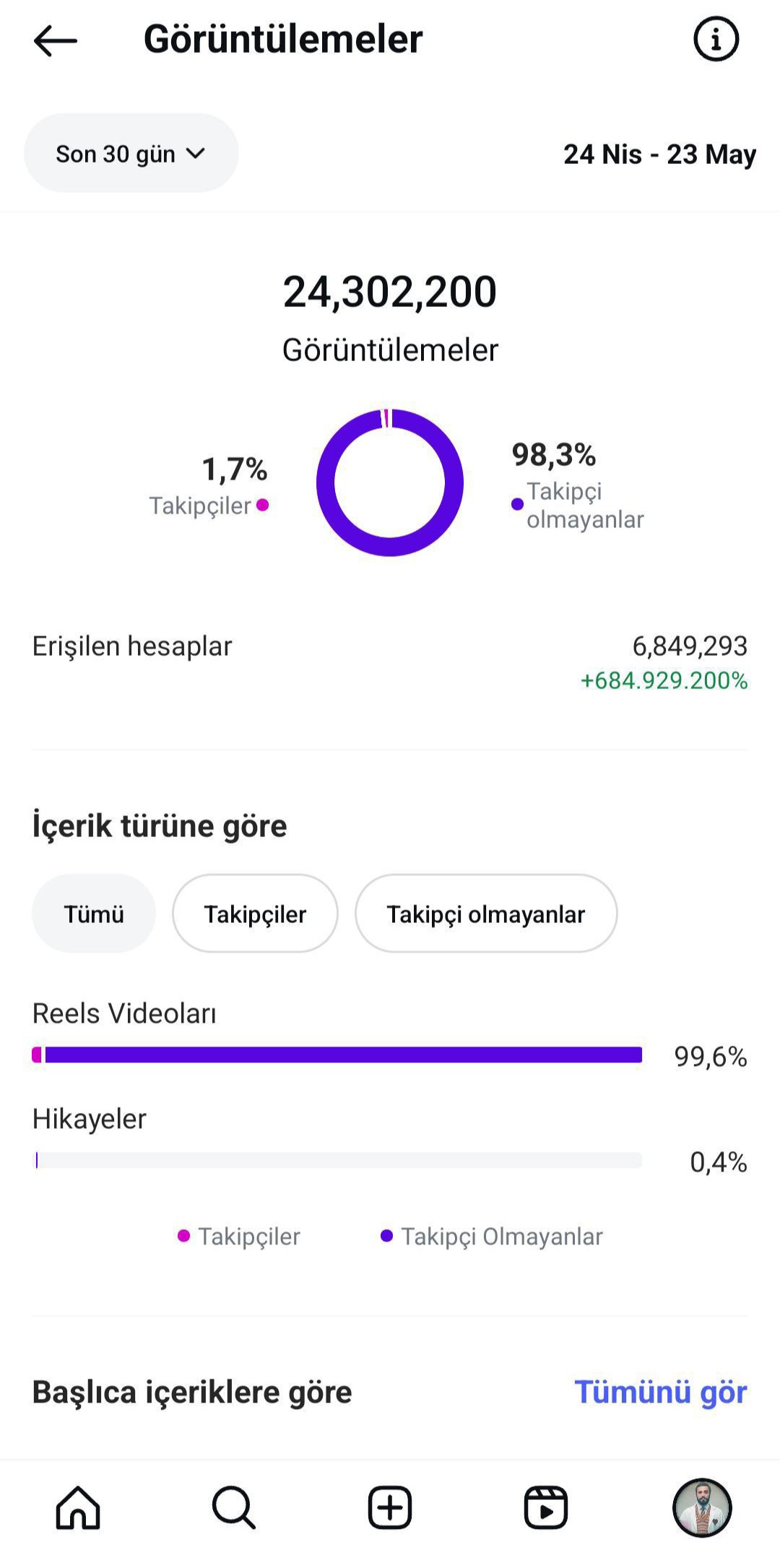Go back using the top arrow
The image size is (780, 1568).
[x=56, y=40]
